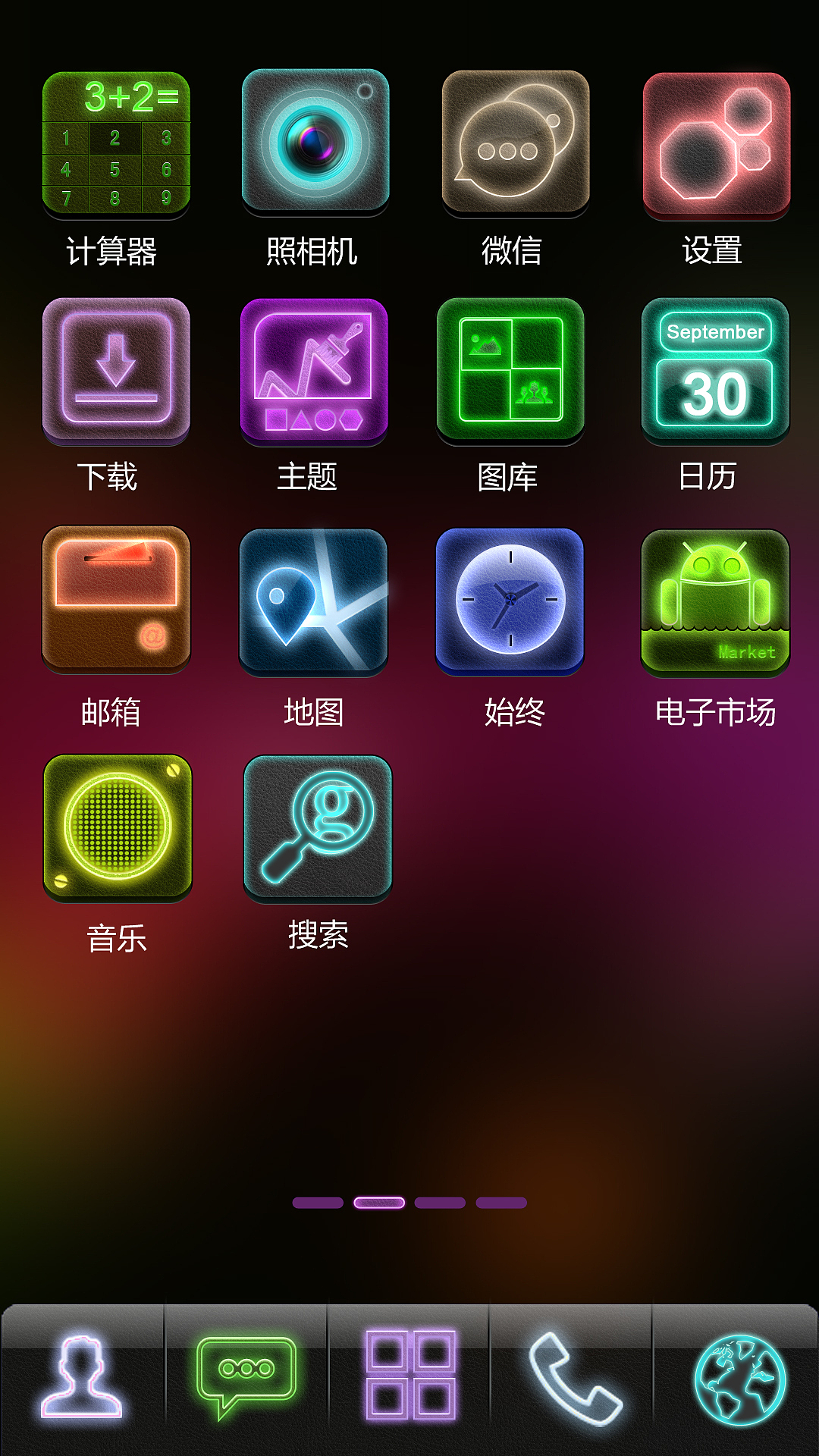The image size is (819, 1456).
Task: Open the 图库 gallery app
Action: (514, 372)
